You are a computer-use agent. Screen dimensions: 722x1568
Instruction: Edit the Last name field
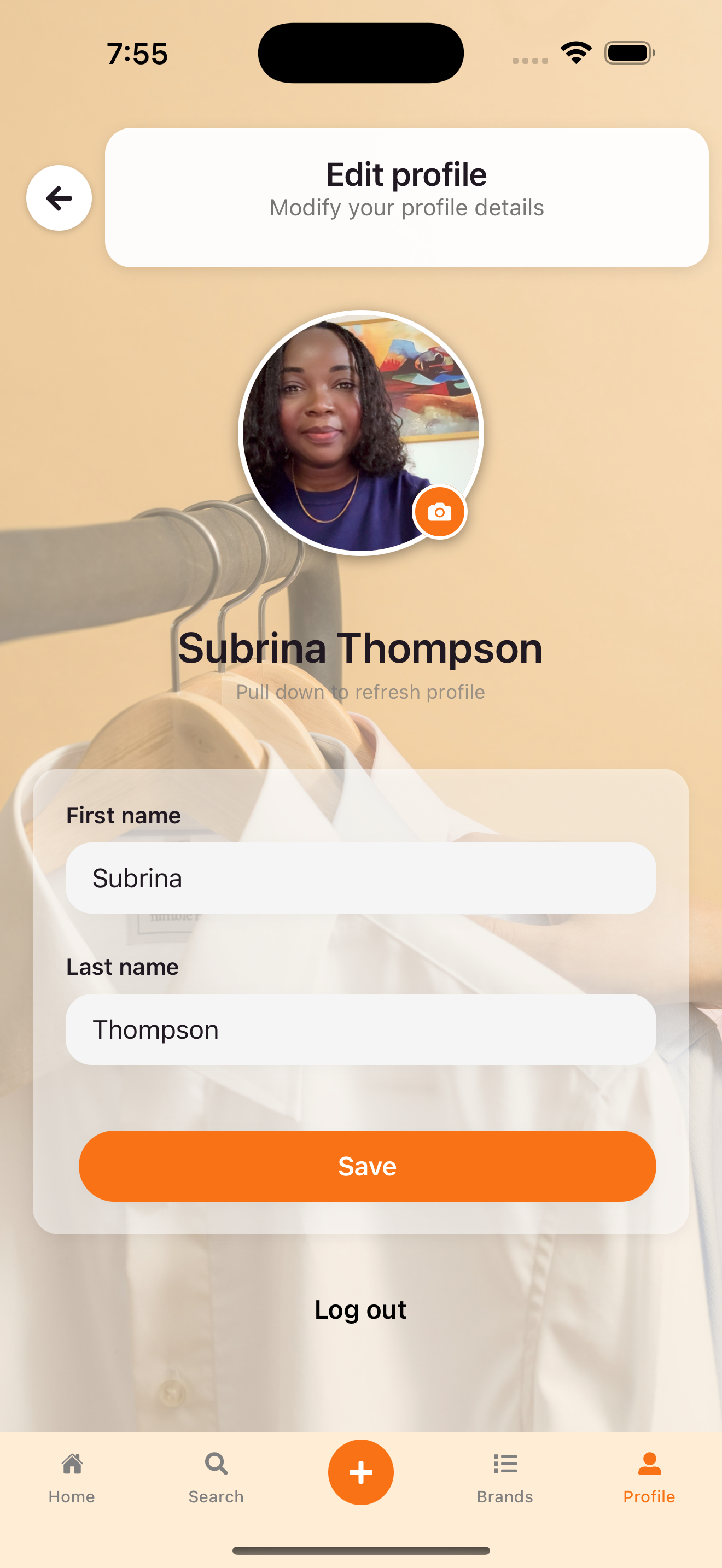[360, 1029]
